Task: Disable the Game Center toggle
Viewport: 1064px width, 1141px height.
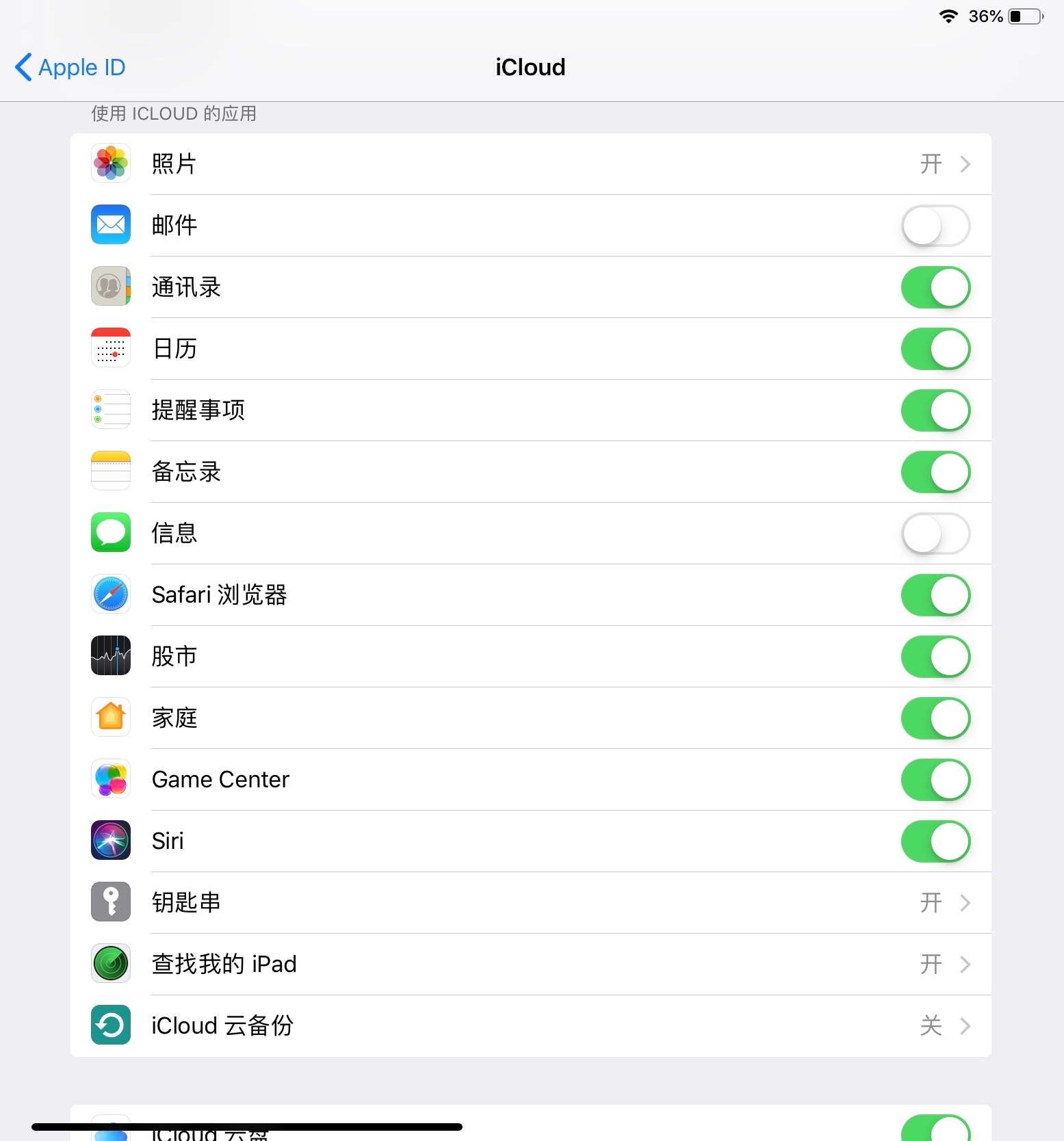Action: click(x=935, y=780)
